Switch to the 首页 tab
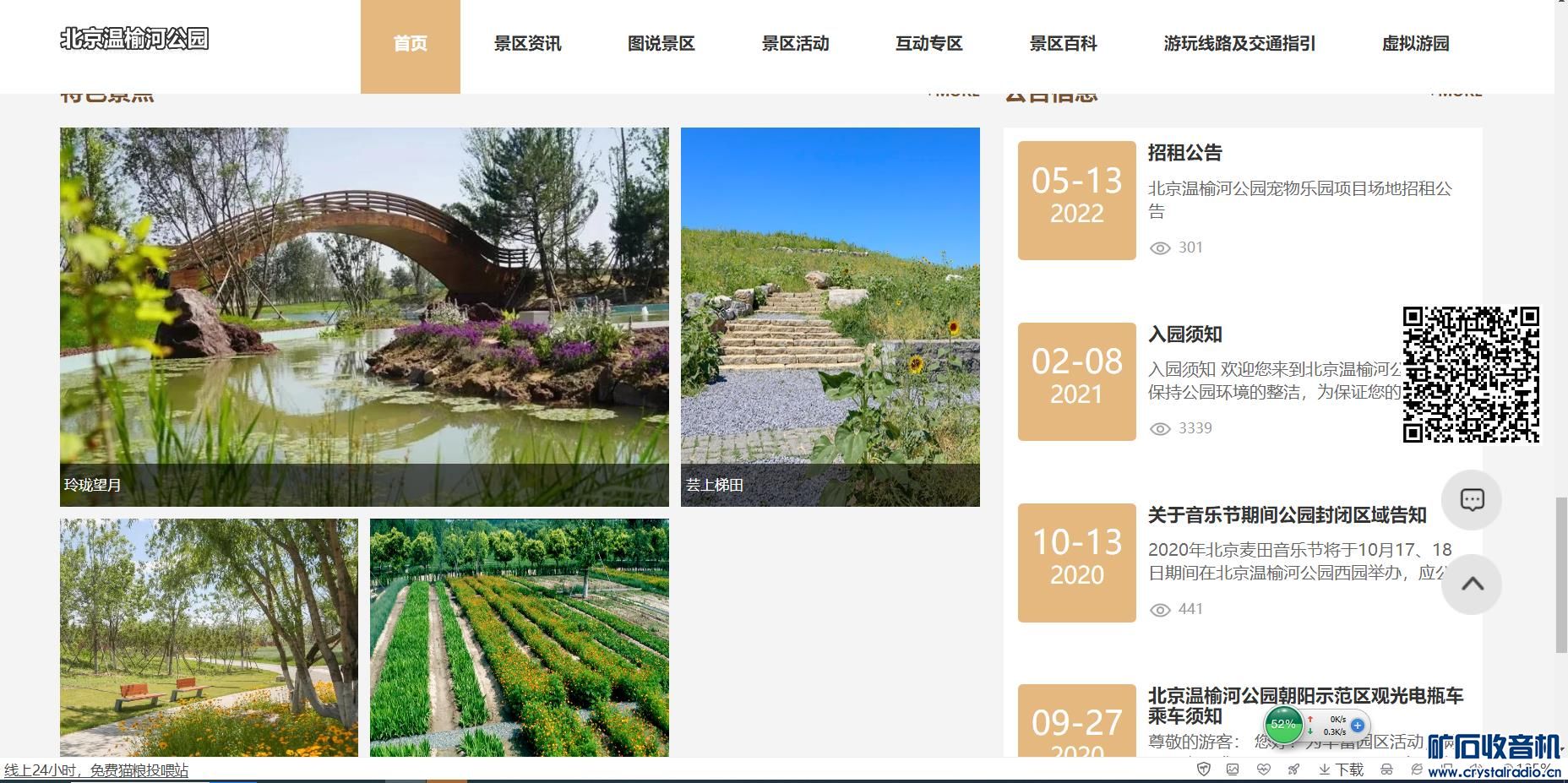The height and width of the screenshot is (783, 1568). pyautogui.click(x=410, y=44)
